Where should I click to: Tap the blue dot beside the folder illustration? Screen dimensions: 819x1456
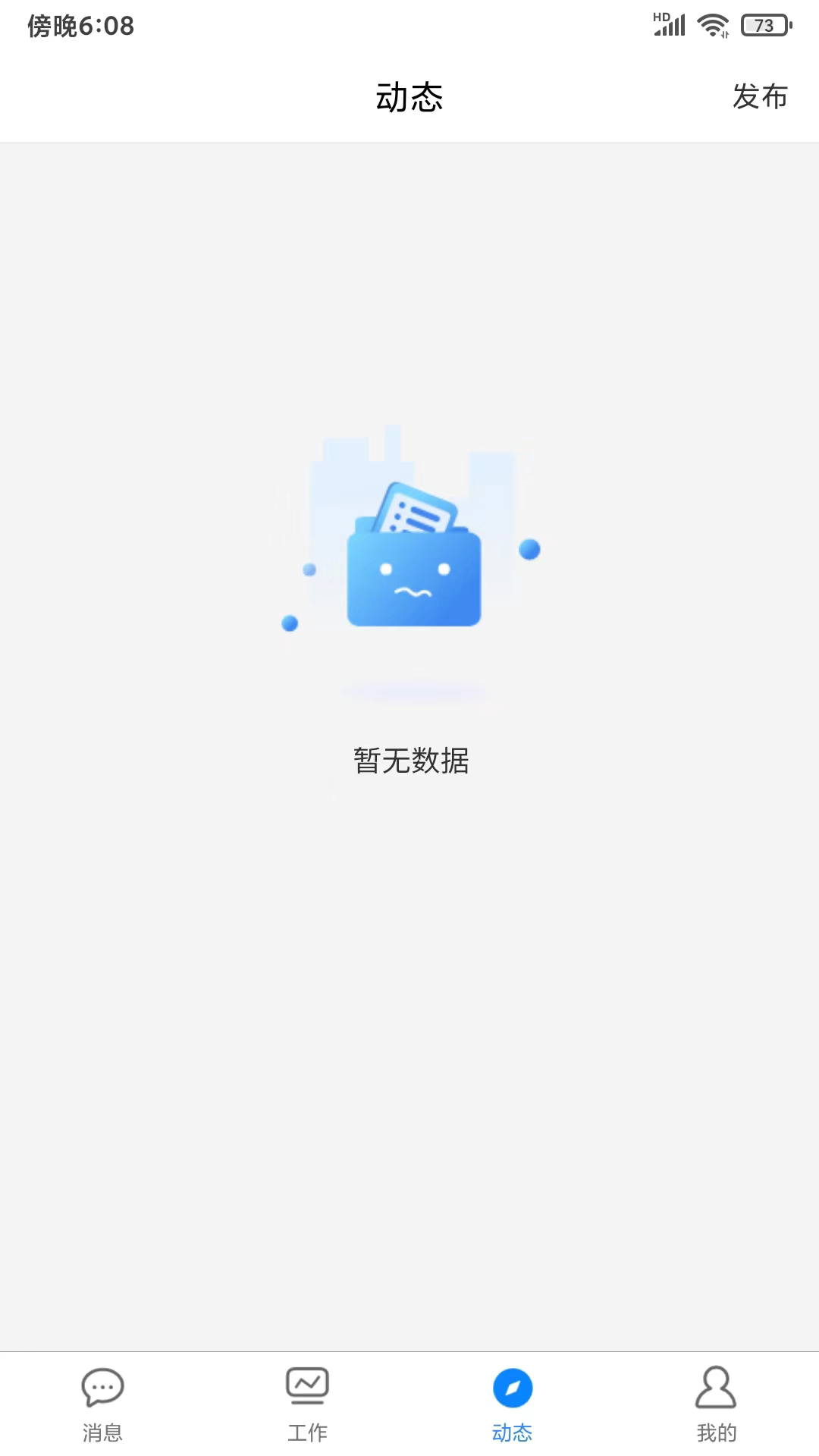click(x=528, y=548)
